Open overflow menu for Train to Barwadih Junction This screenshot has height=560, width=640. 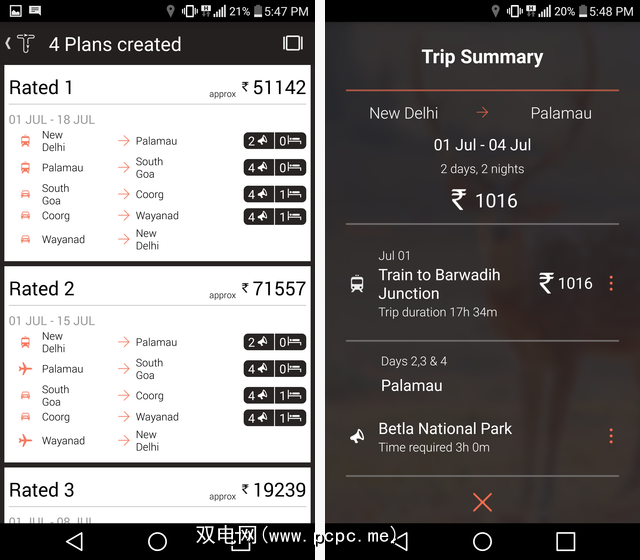coord(611,284)
